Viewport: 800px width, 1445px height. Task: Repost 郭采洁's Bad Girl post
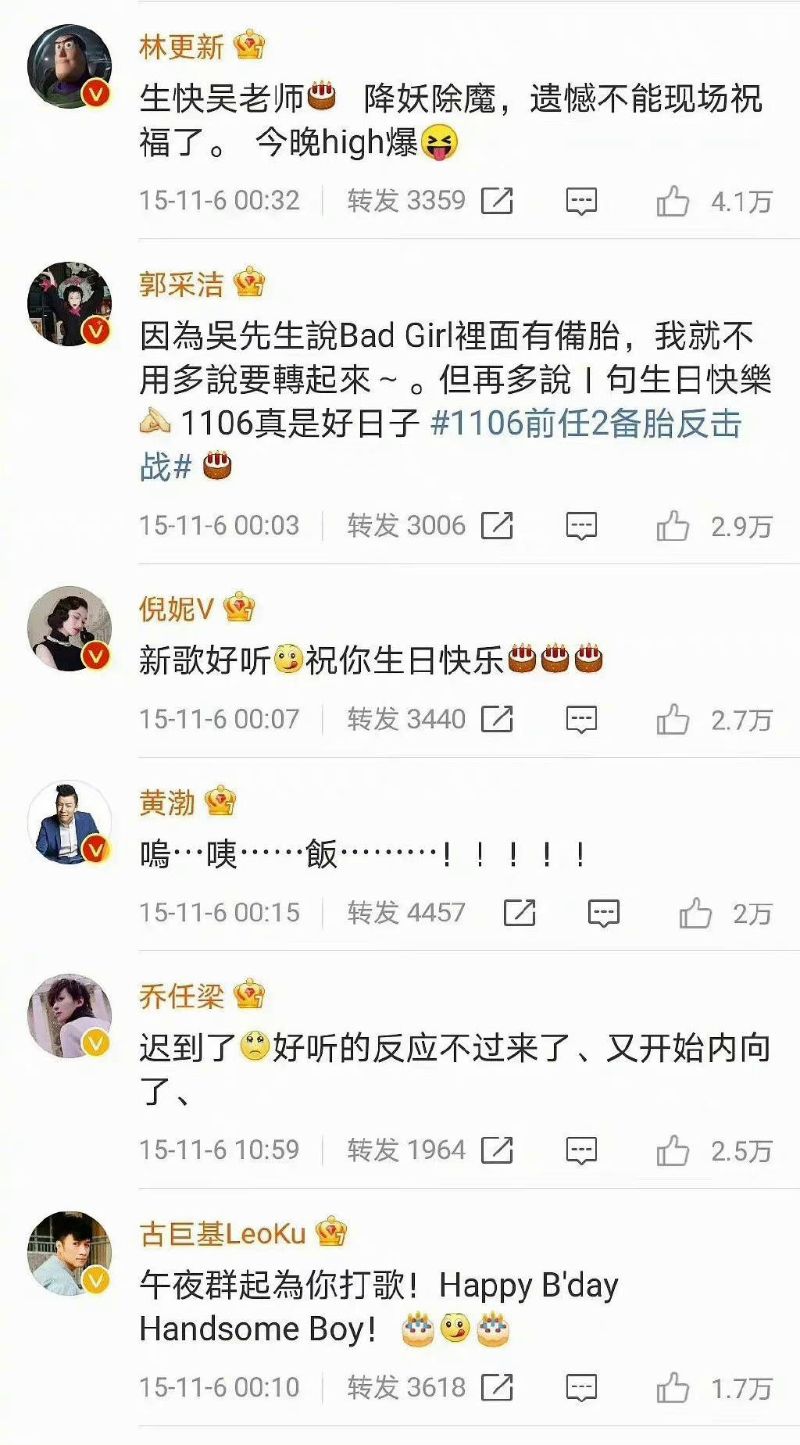tap(497, 526)
